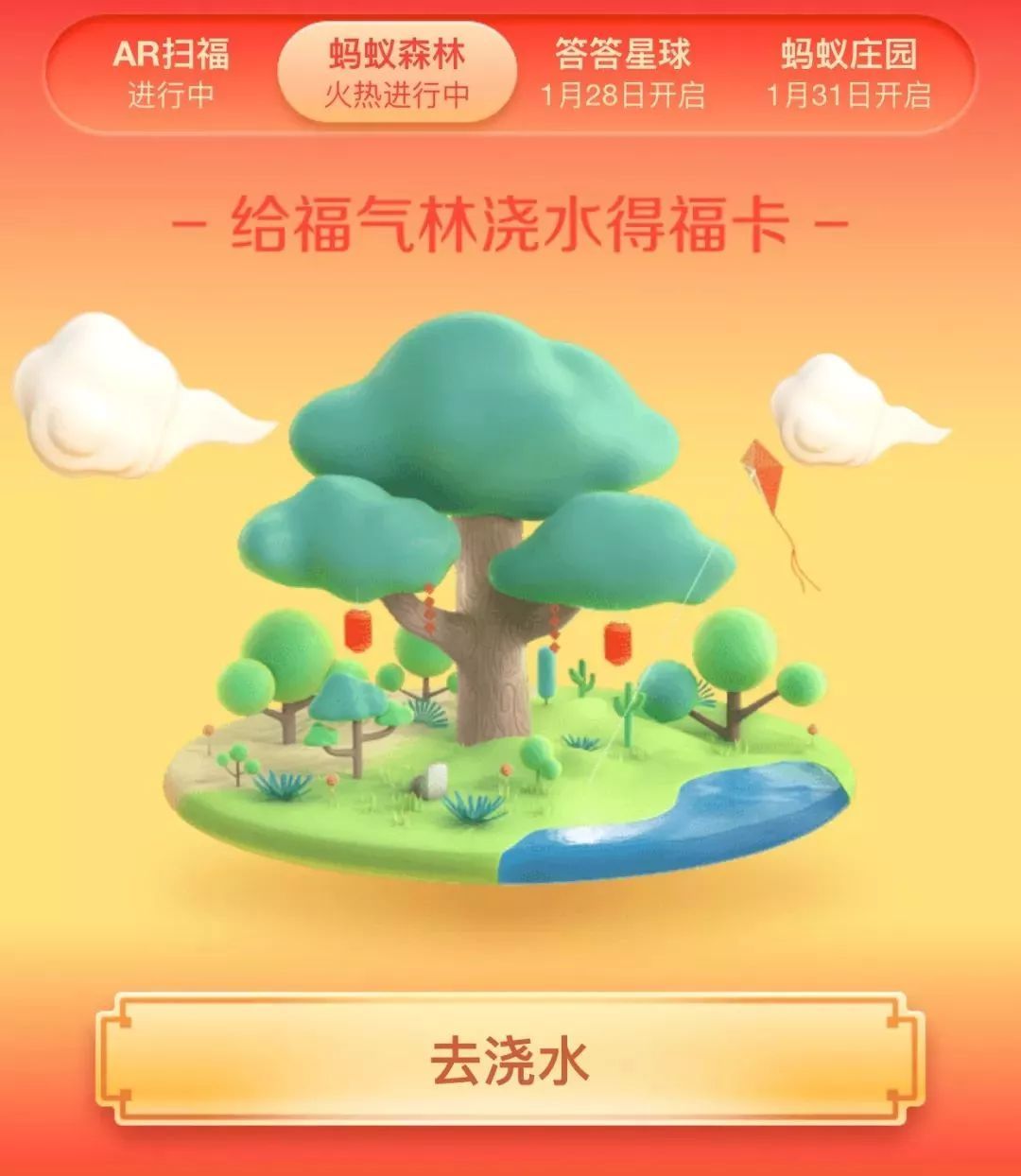
Task: Open the 答答星球 tab
Action: 622,74
